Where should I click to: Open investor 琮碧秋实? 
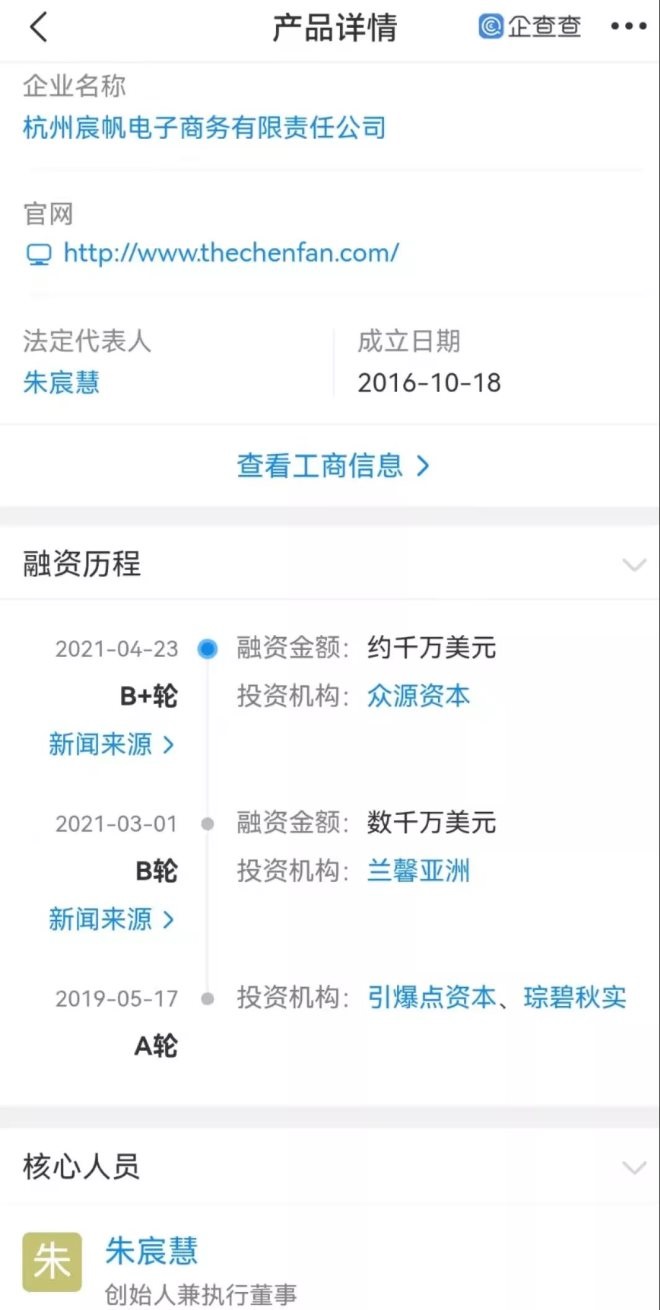575,997
